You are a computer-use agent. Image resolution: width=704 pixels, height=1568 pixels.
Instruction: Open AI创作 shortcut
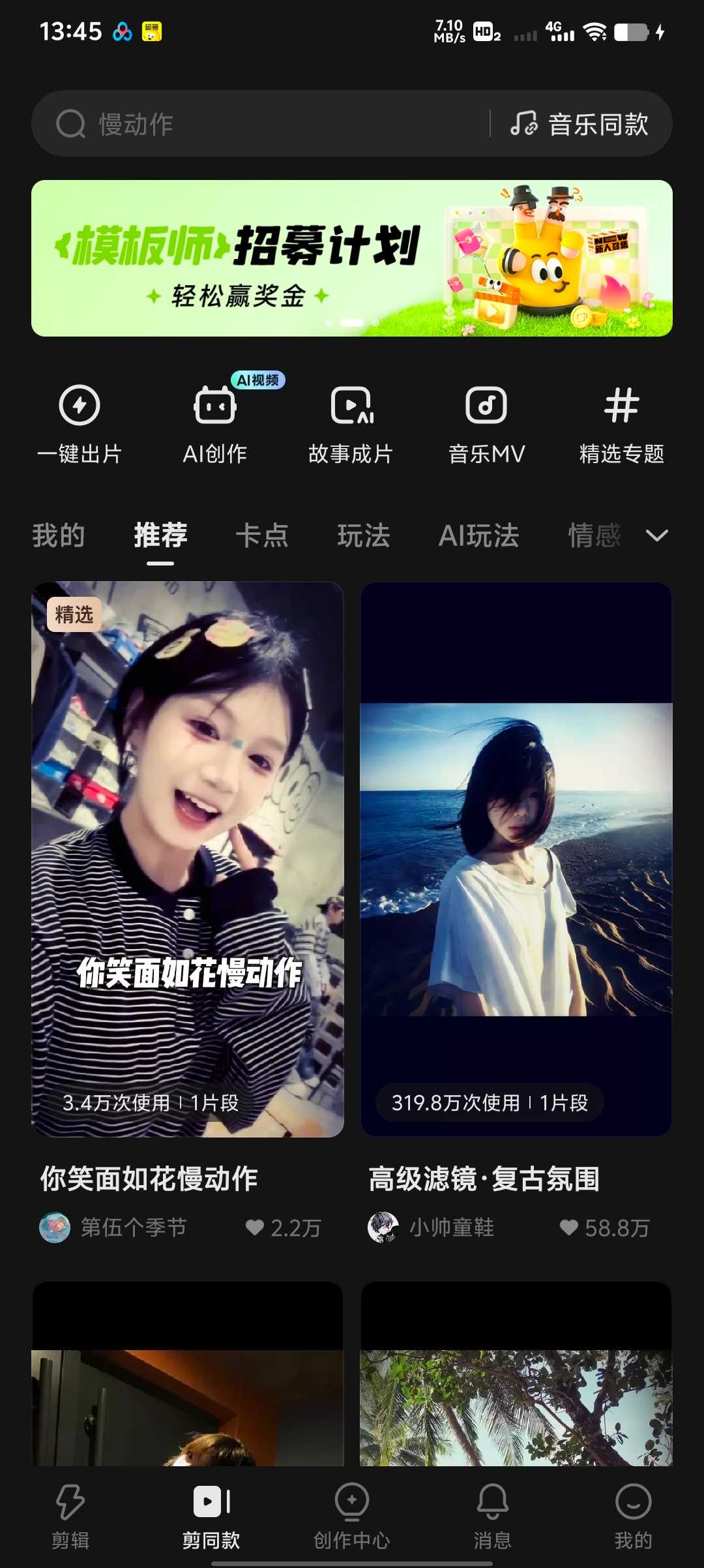pyautogui.click(x=215, y=424)
